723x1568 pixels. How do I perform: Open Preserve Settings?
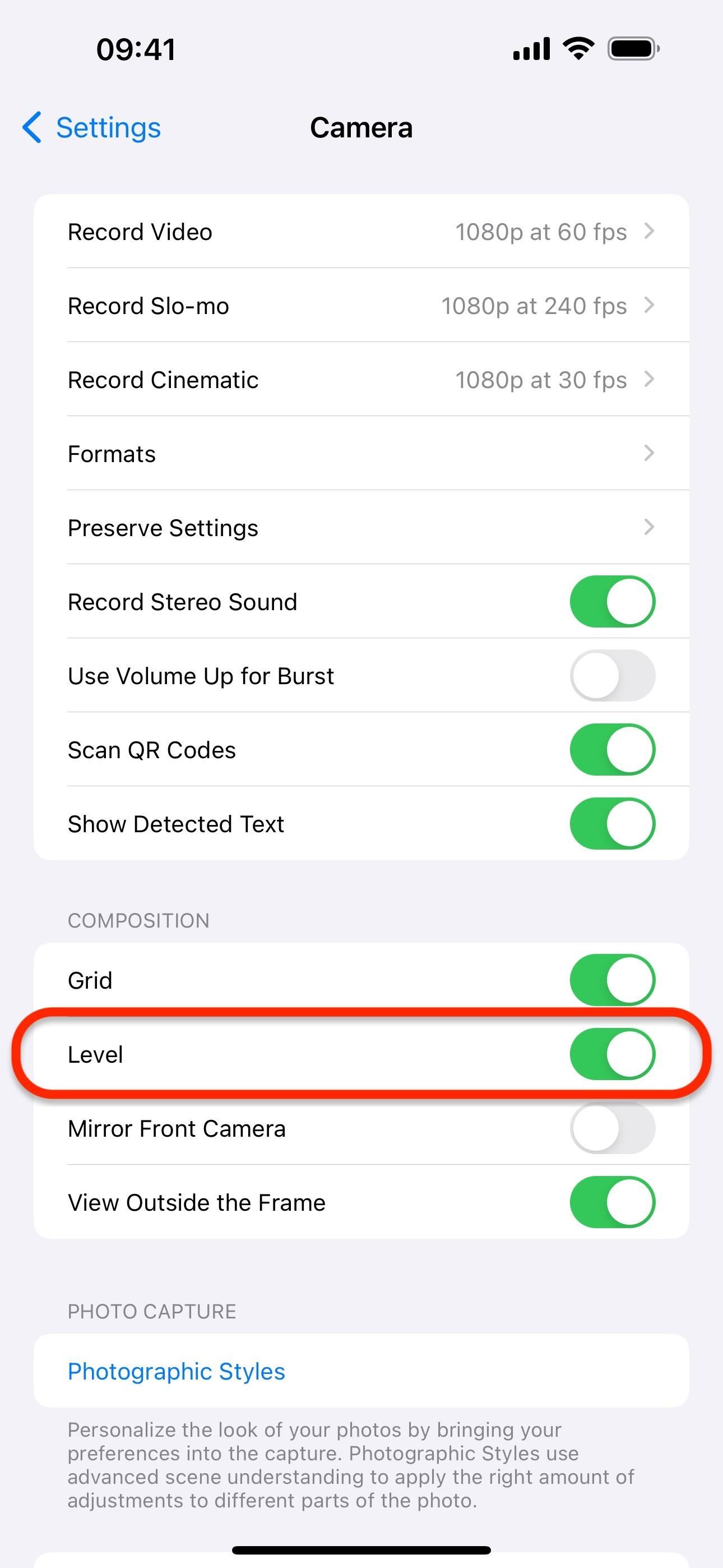coord(361,527)
